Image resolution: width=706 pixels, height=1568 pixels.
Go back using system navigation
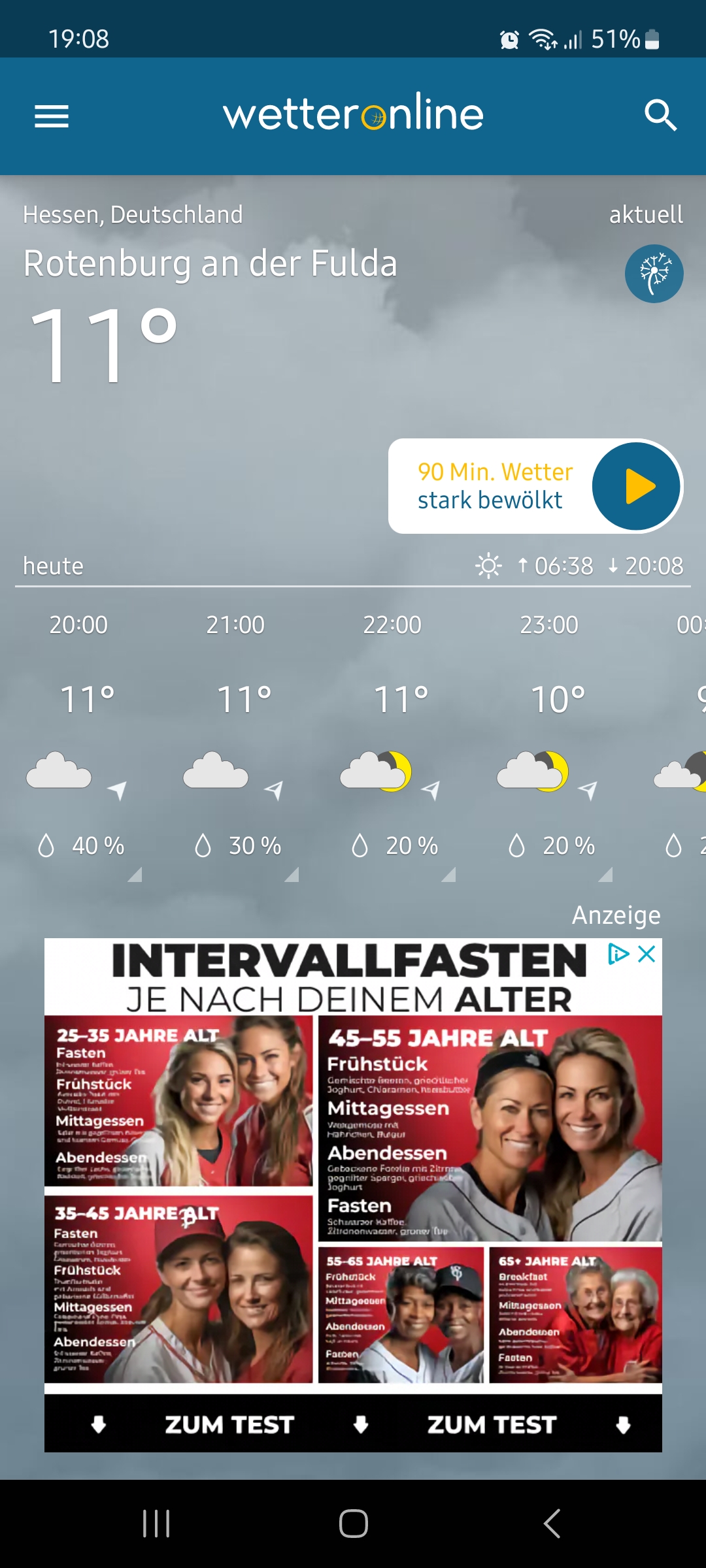[x=551, y=1524]
